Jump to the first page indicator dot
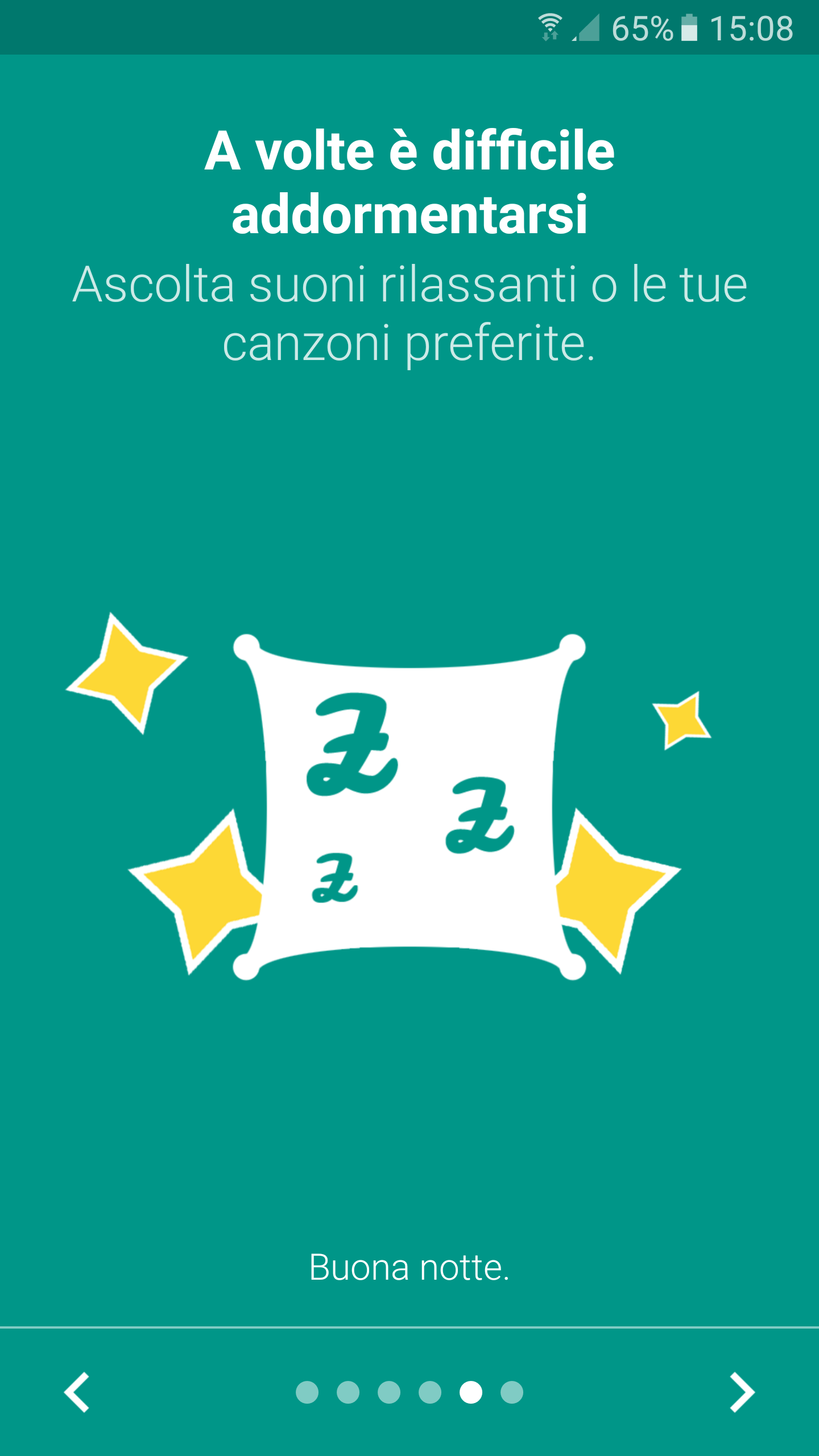Viewport: 819px width, 1456px height. tap(307, 1392)
